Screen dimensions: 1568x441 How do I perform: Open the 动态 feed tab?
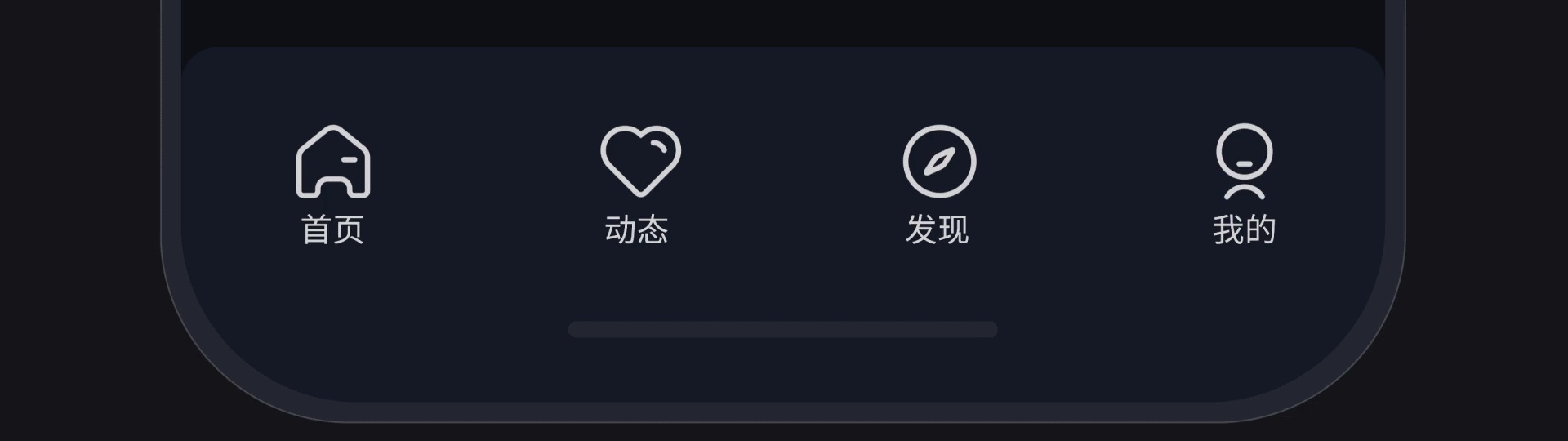(639, 184)
